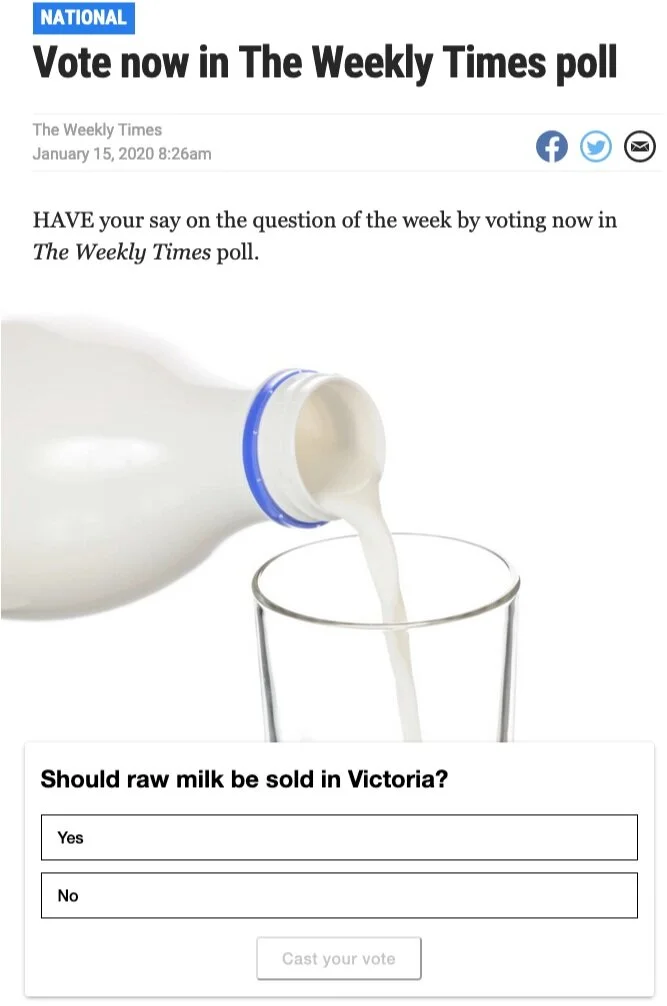This screenshot has width=667, height=1006.
Task: Share article via email
Action: tap(640, 147)
